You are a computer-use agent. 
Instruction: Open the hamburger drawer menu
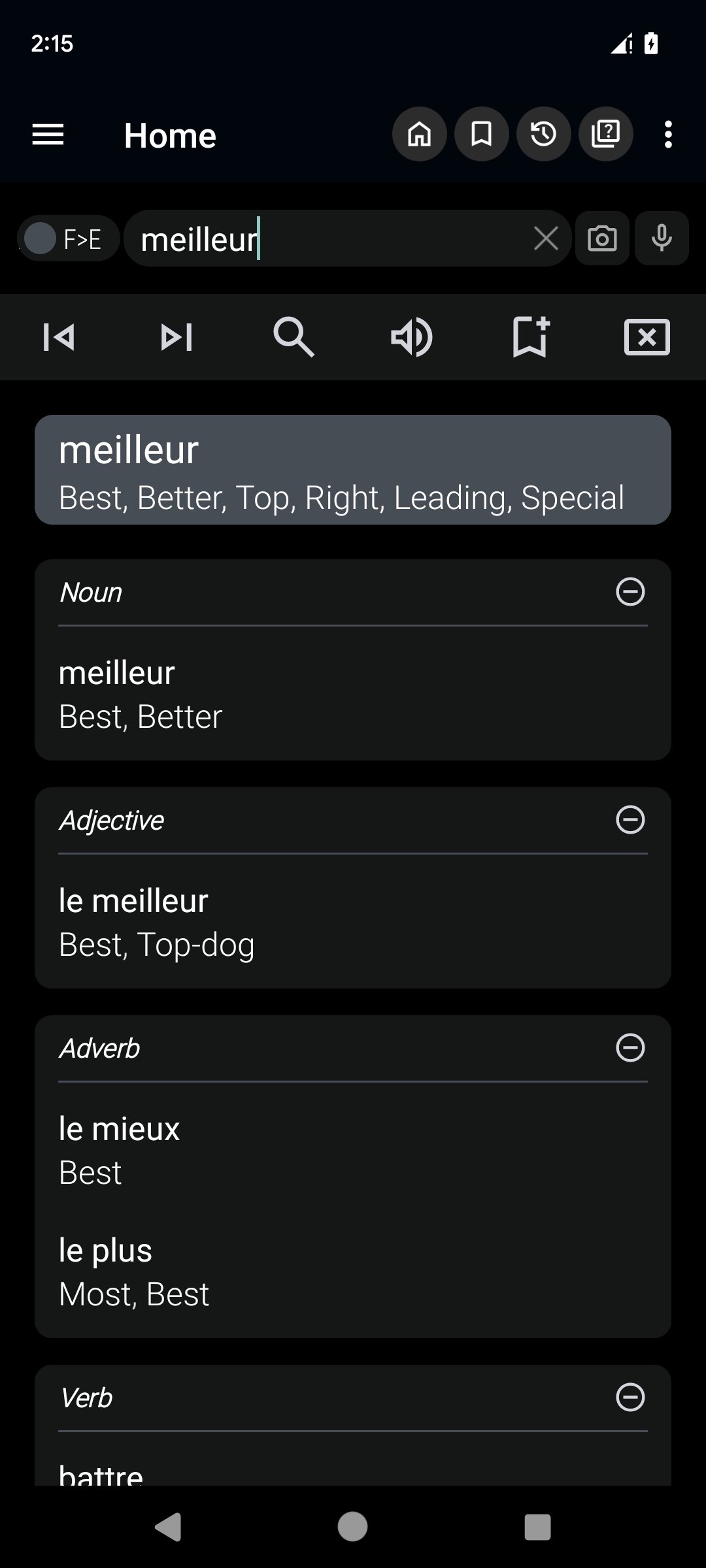(x=48, y=135)
